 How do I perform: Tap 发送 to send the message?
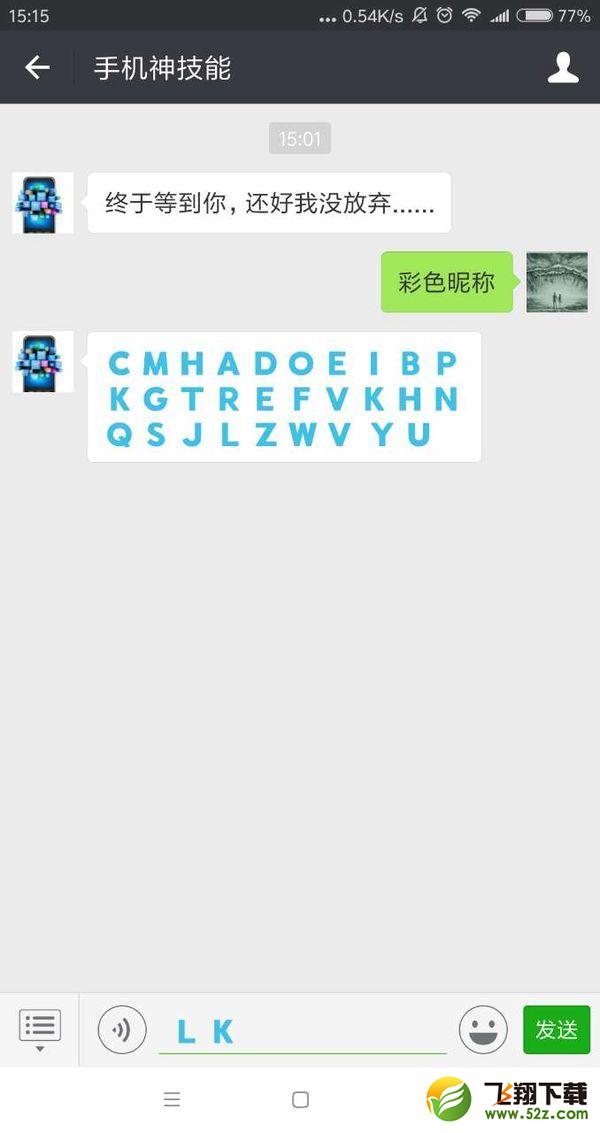click(x=556, y=1030)
